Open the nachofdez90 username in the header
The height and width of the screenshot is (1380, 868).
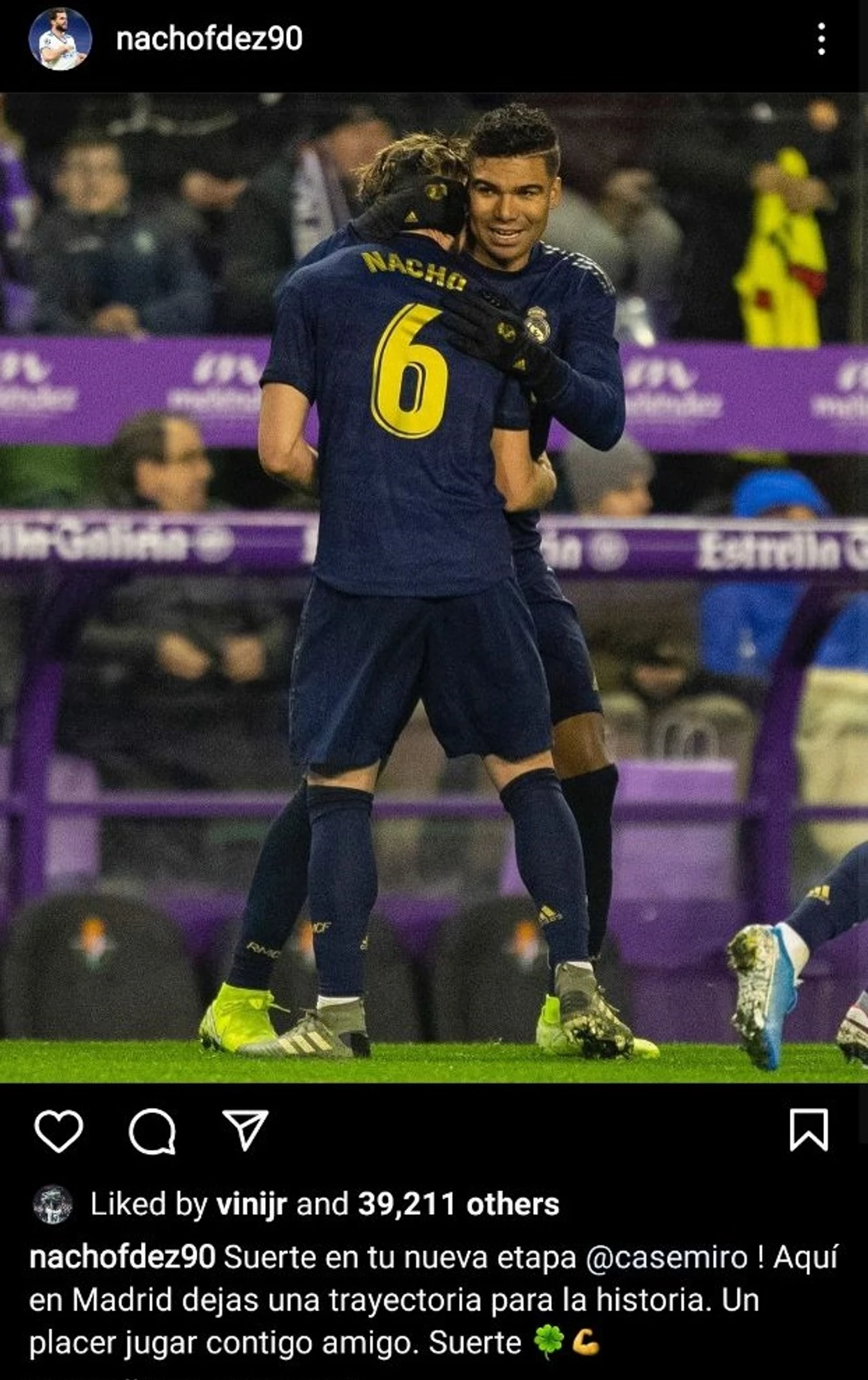(x=209, y=39)
